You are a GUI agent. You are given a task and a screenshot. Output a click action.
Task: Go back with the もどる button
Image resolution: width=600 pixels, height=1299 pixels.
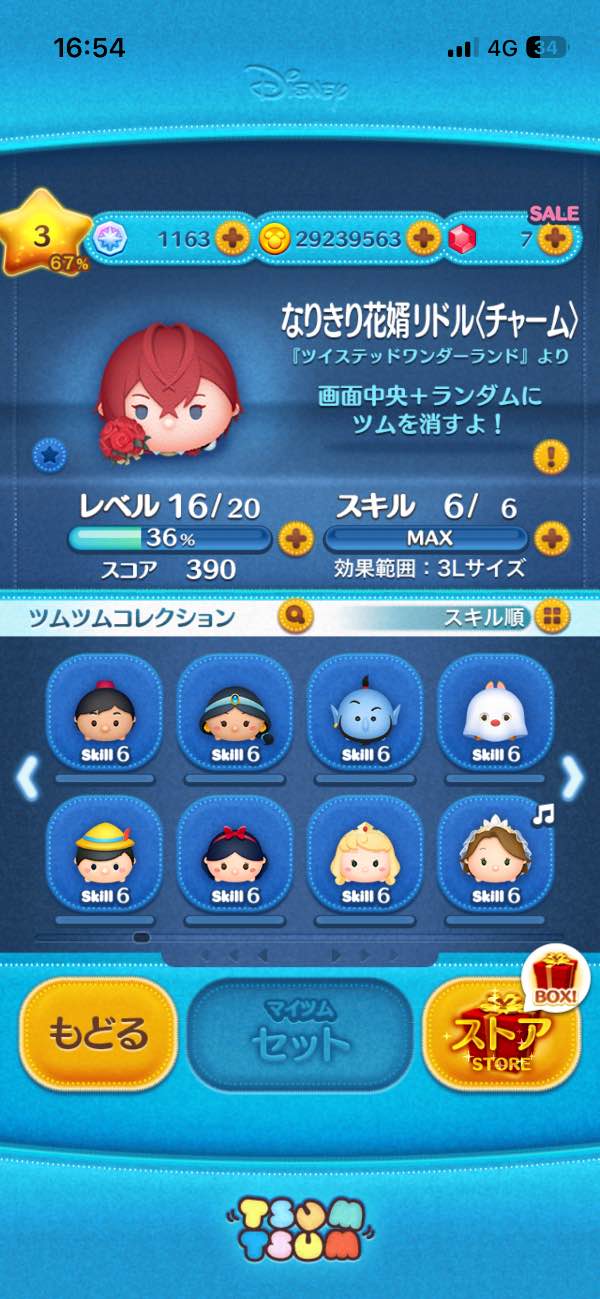point(97,1033)
